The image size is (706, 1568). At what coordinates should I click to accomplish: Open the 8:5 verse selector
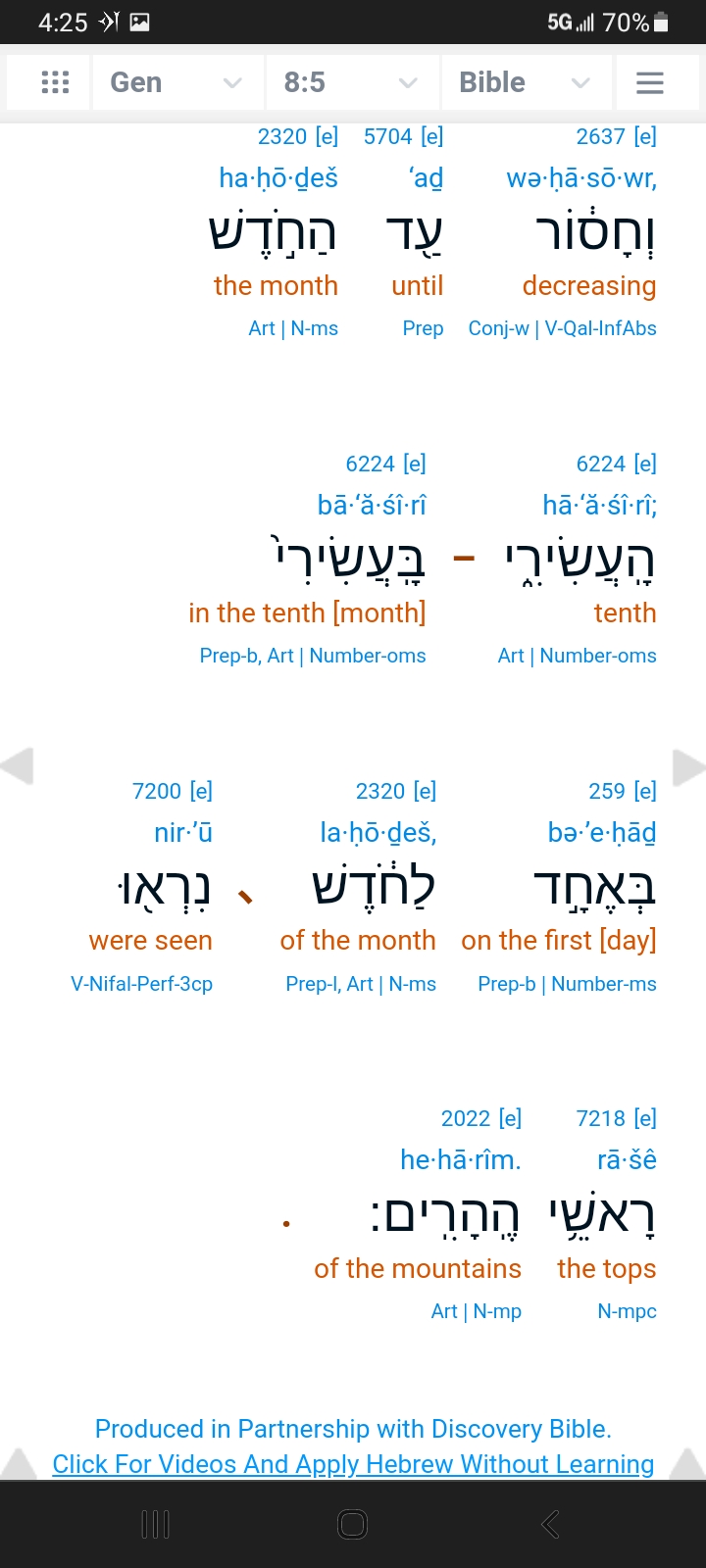(351, 82)
